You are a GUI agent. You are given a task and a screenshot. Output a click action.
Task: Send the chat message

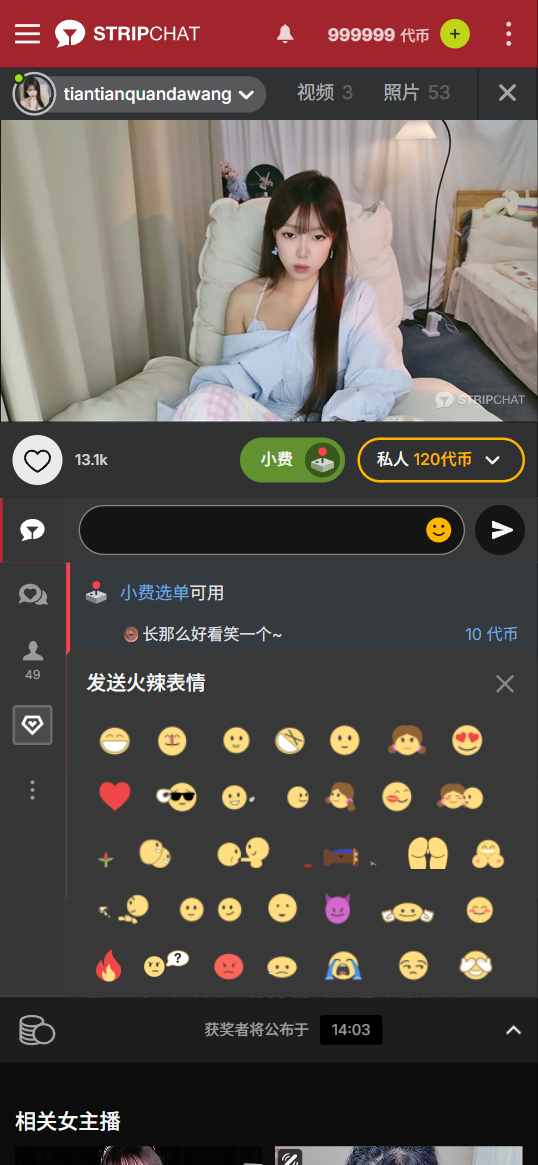[500, 530]
